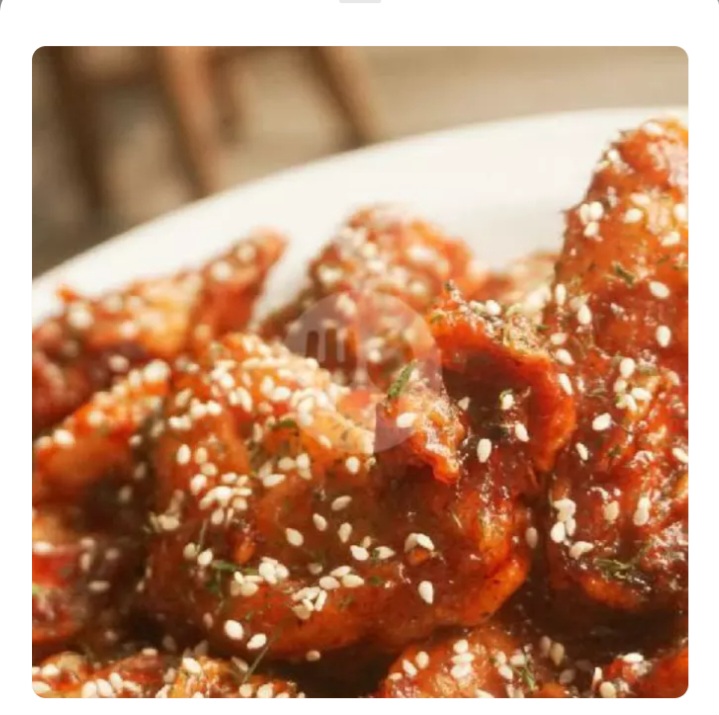This screenshot has height=715, width=719.
Task: Open the sesame-coated spicy chicken photo
Action: click(x=360, y=372)
